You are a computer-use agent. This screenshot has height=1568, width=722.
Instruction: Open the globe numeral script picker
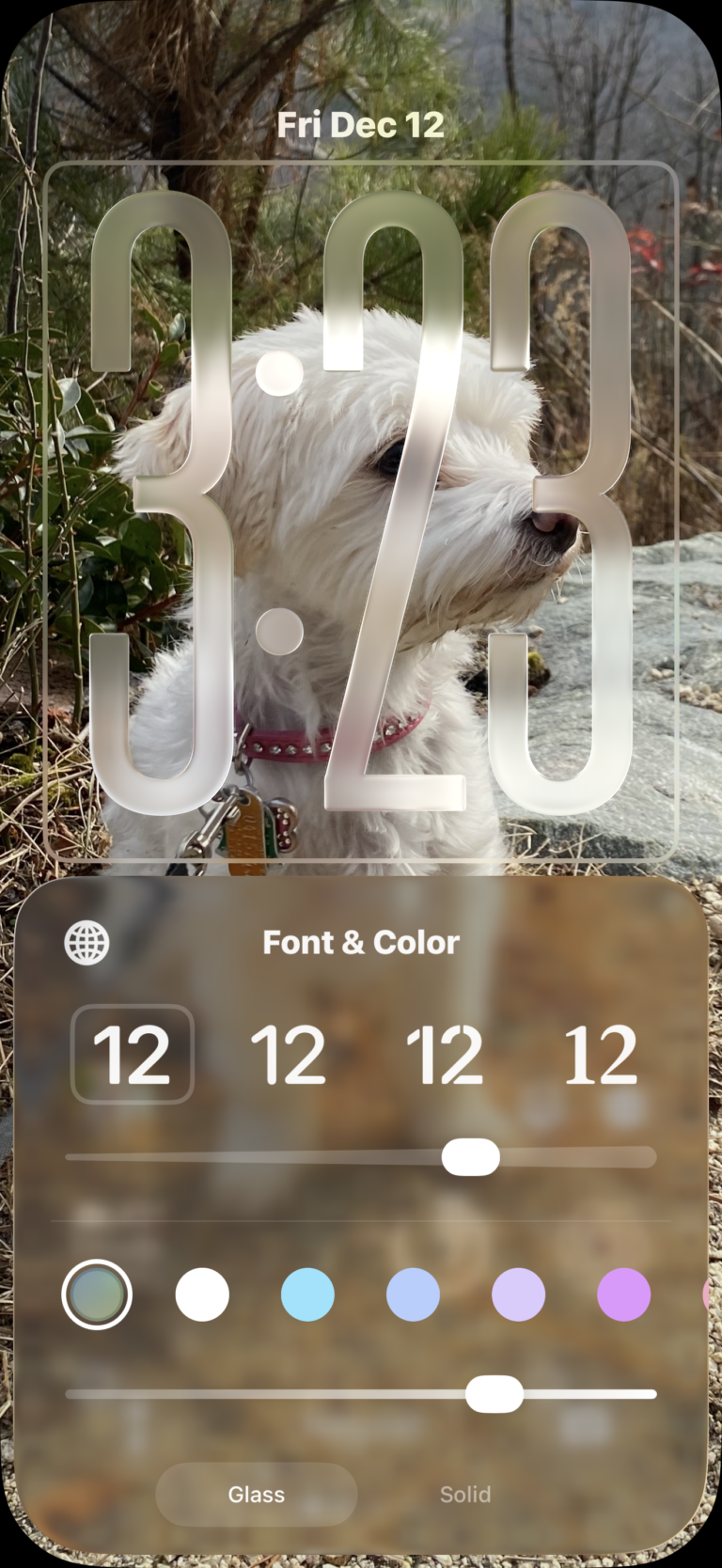[86, 942]
